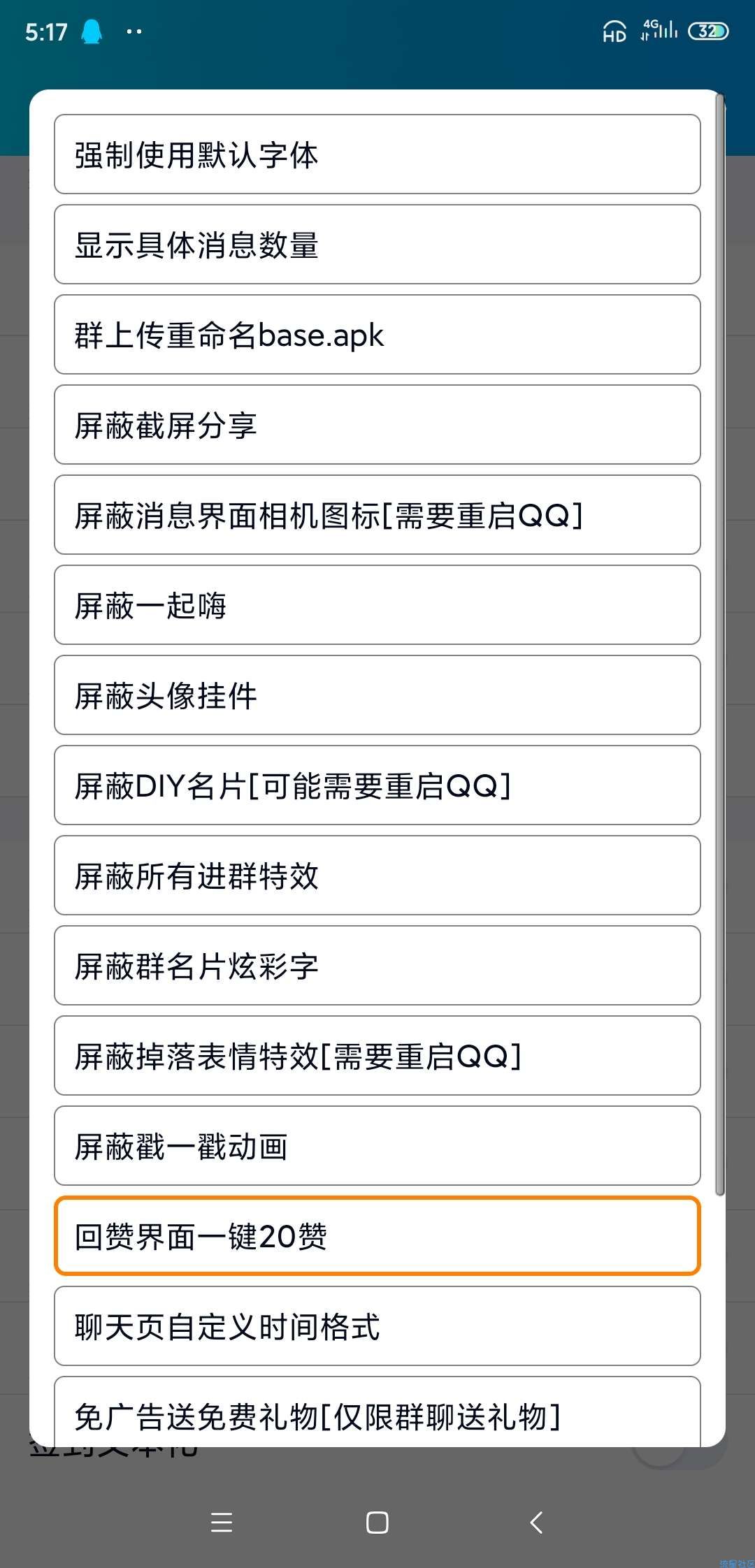The height and width of the screenshot is (1568, 755).
Task: Open 屏蔽头像挂件 item
Action: click(377, 695)
